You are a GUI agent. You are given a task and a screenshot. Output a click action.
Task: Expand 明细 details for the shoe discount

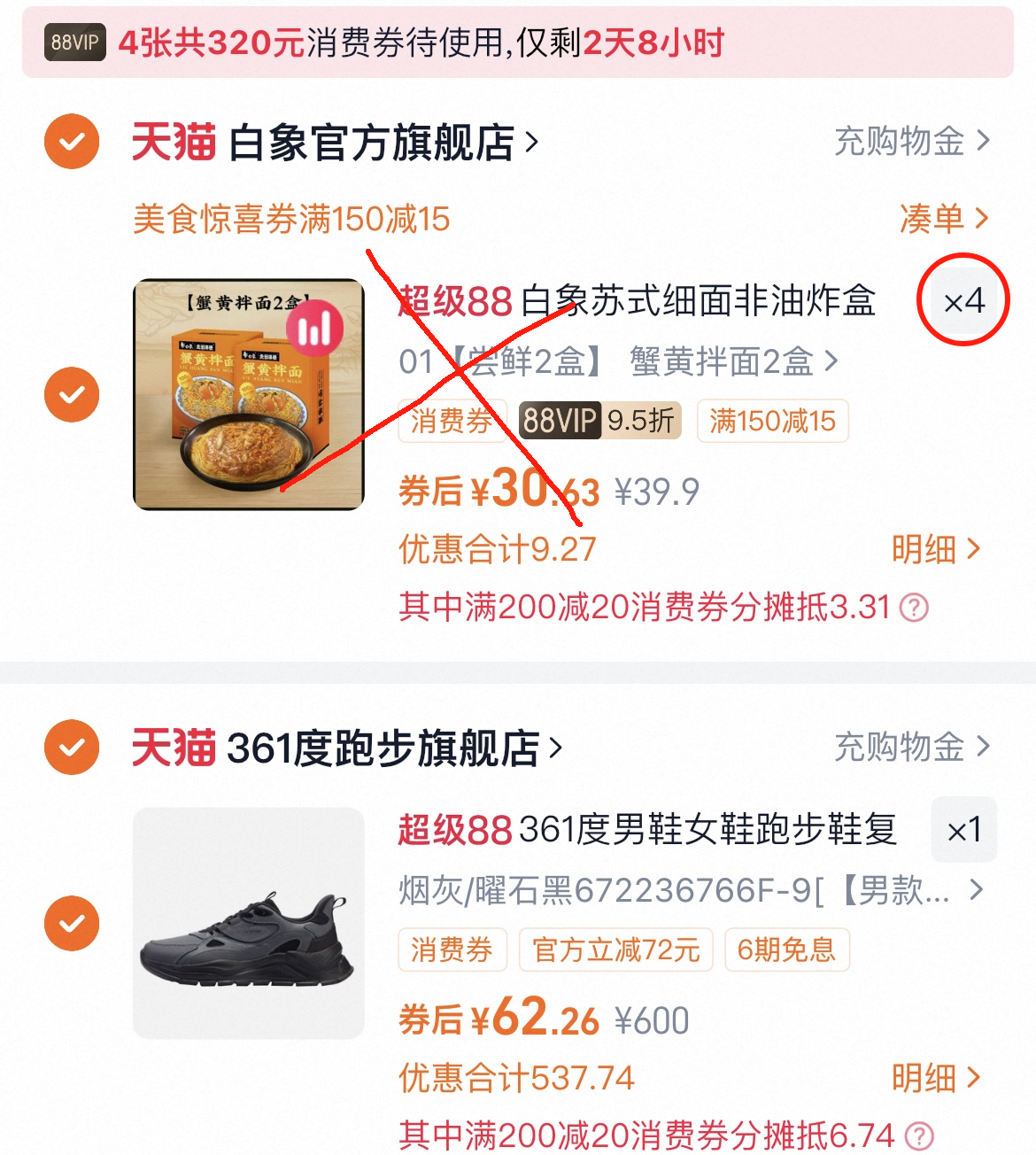929,1078
